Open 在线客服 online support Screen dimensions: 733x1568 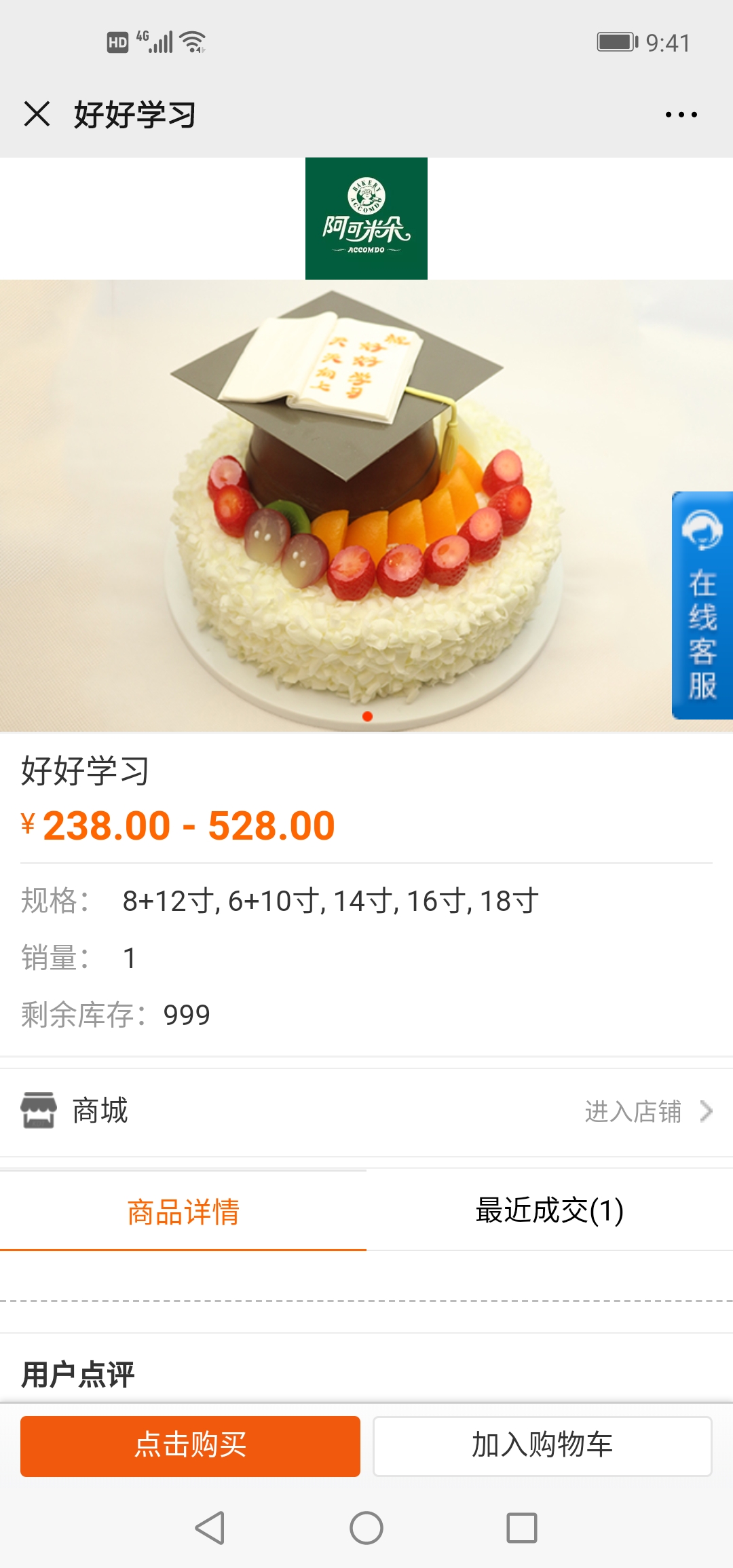click(702, 605)
